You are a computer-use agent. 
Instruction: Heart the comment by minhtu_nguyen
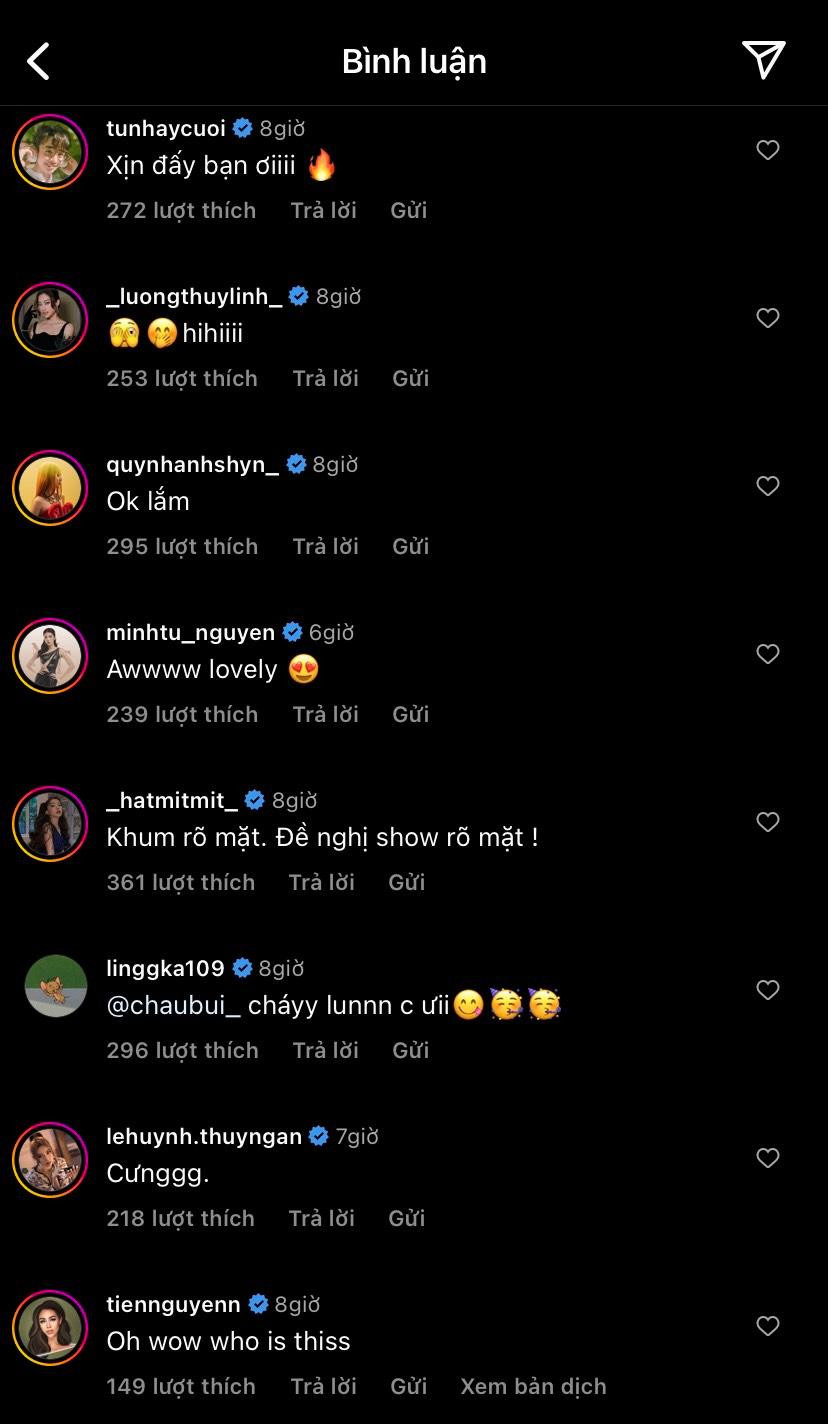click(x=767, y=654)
